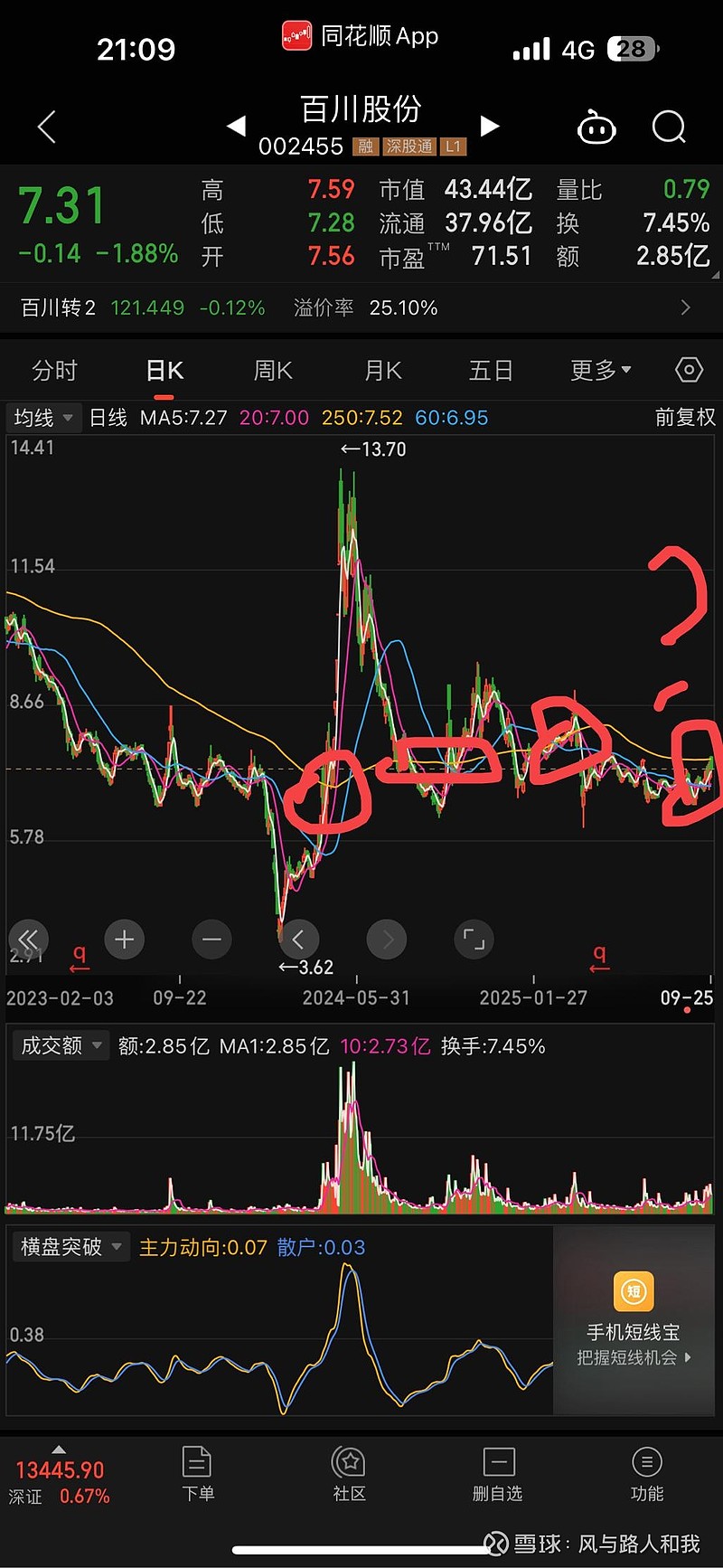
Task: Remove stock via 删自选
Action: point(498,1474)
